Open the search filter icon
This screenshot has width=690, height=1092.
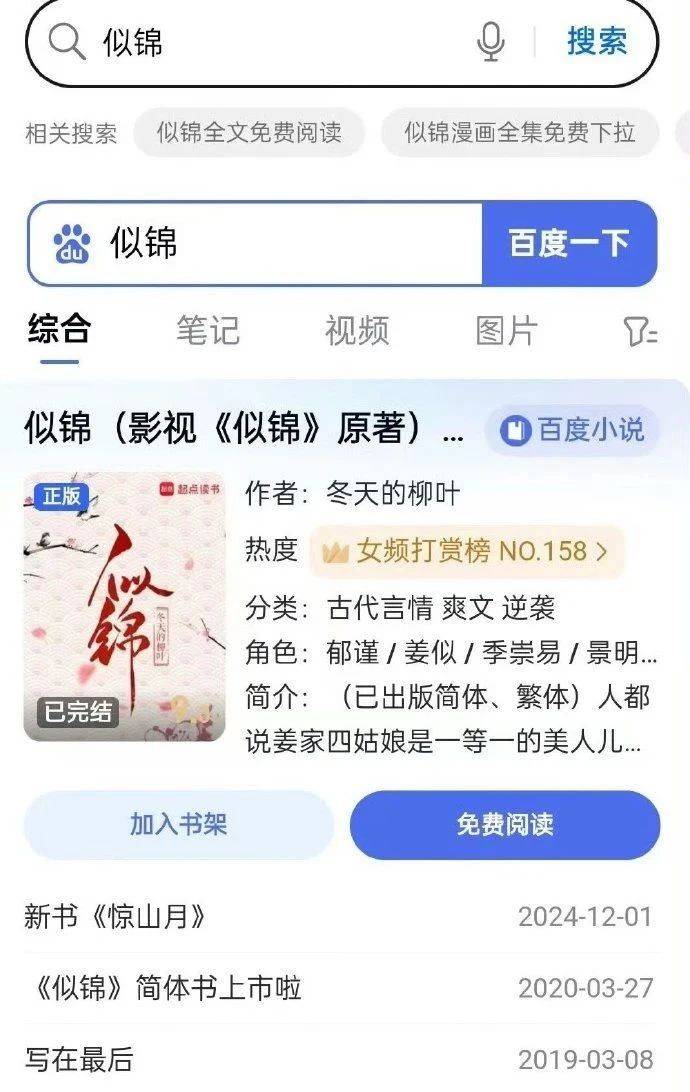640,332
